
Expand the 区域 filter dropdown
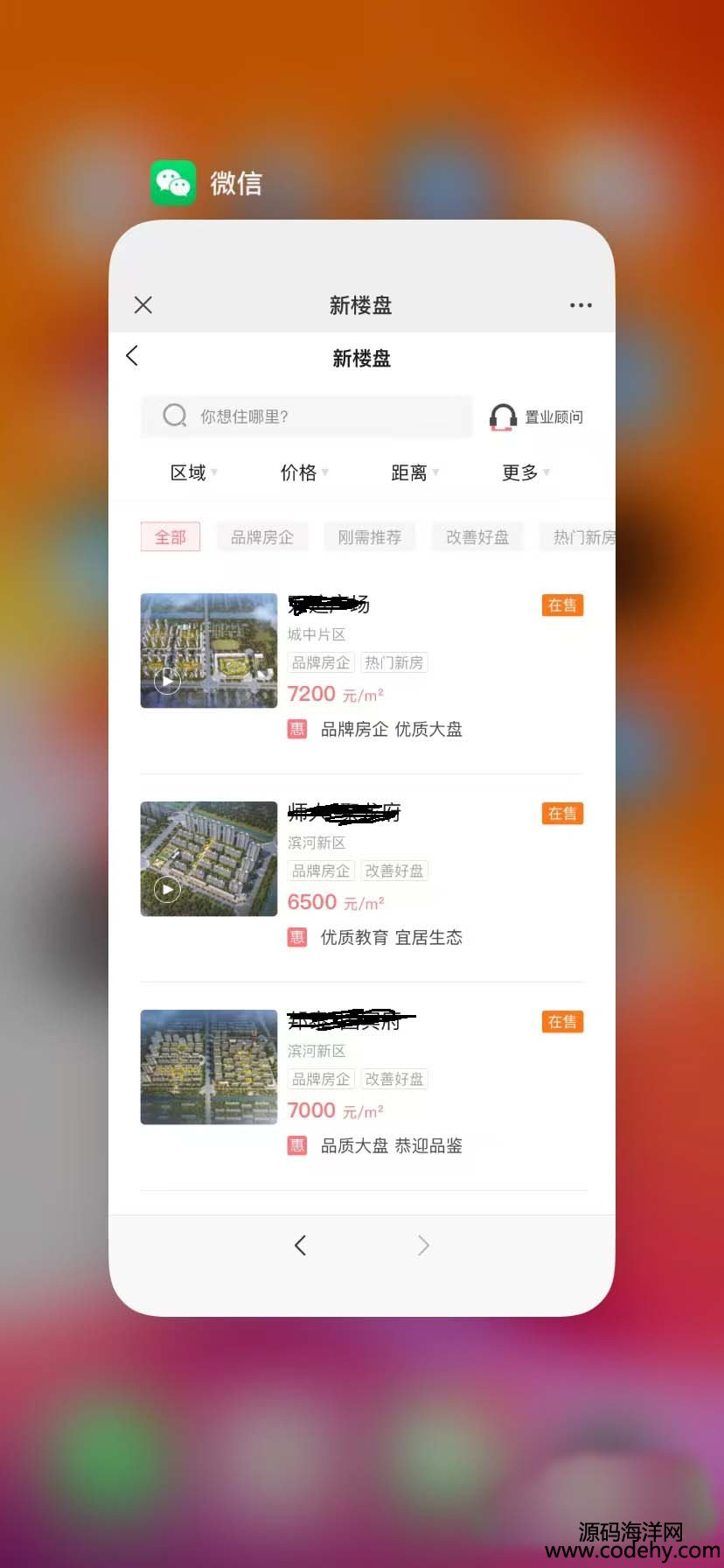(193, 472)
